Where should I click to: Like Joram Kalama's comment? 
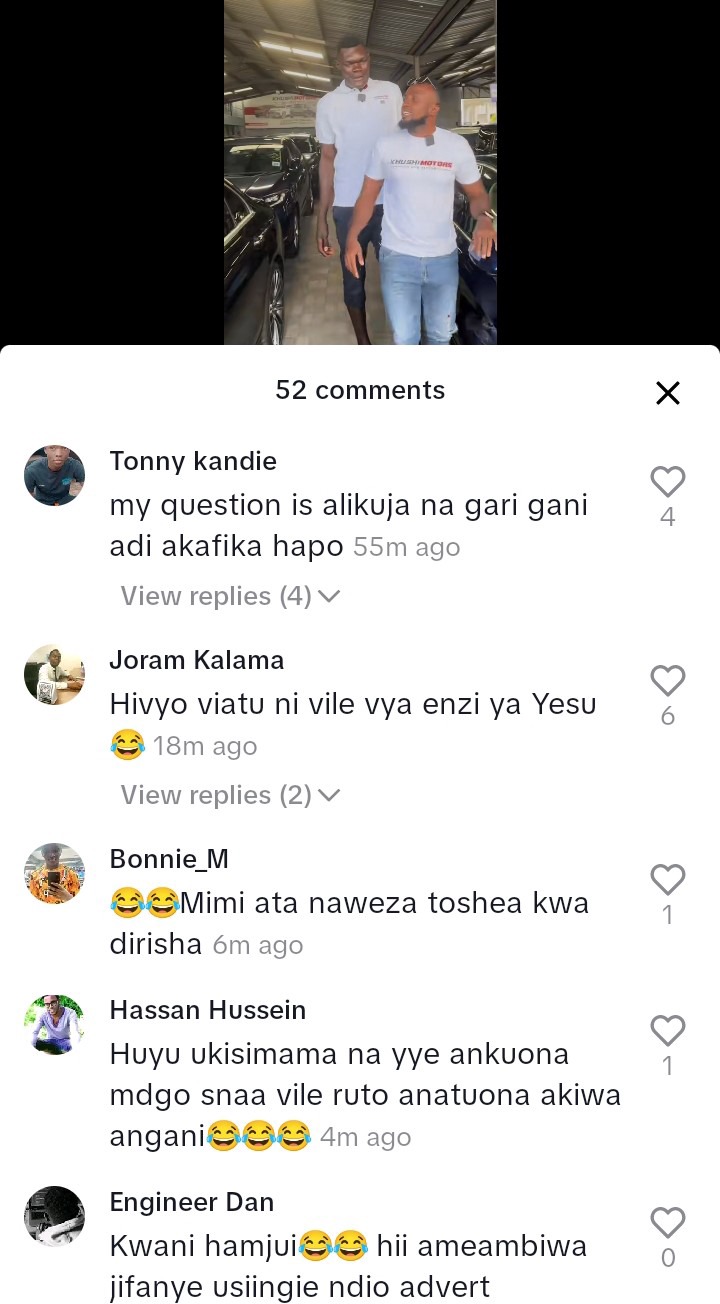point(667,681)
